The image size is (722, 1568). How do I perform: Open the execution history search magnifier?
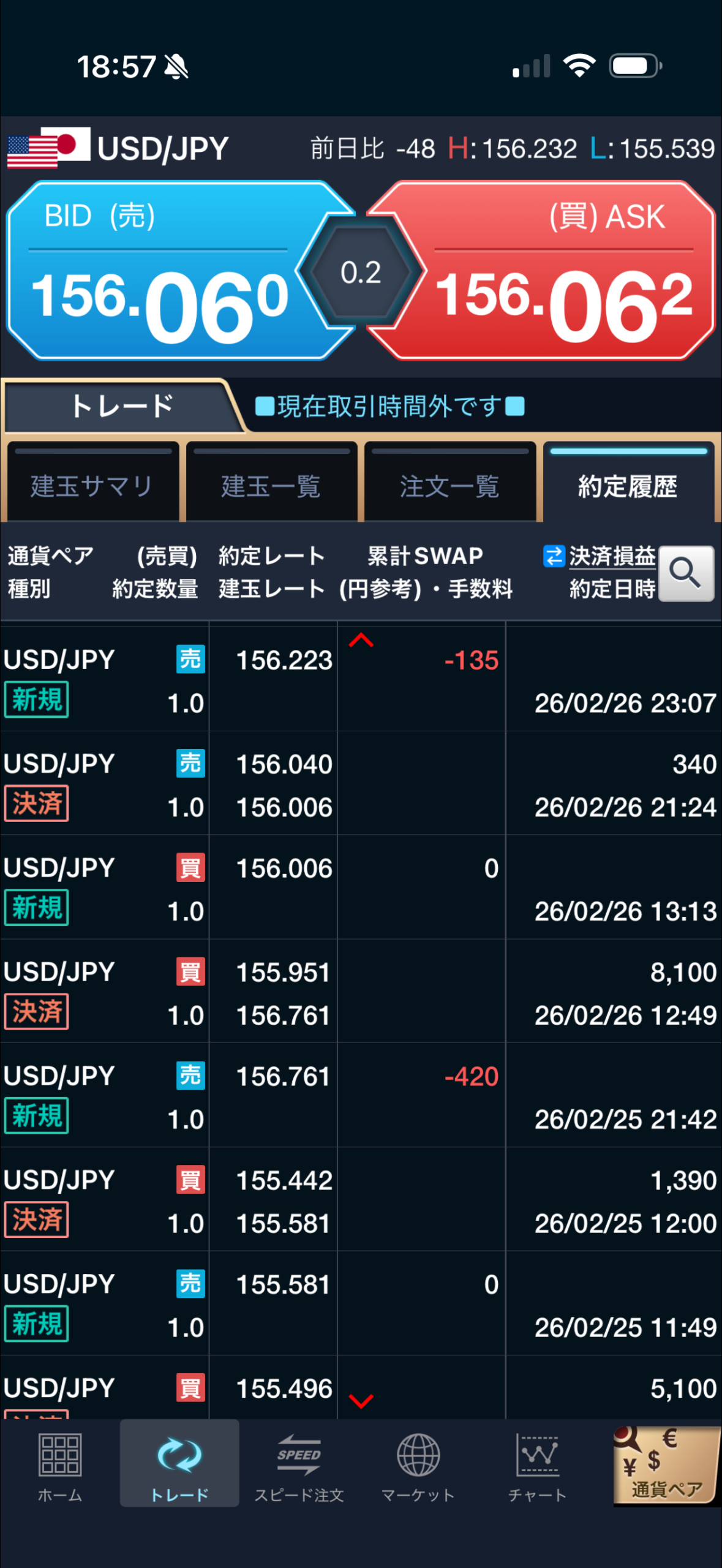coord(685,573)
